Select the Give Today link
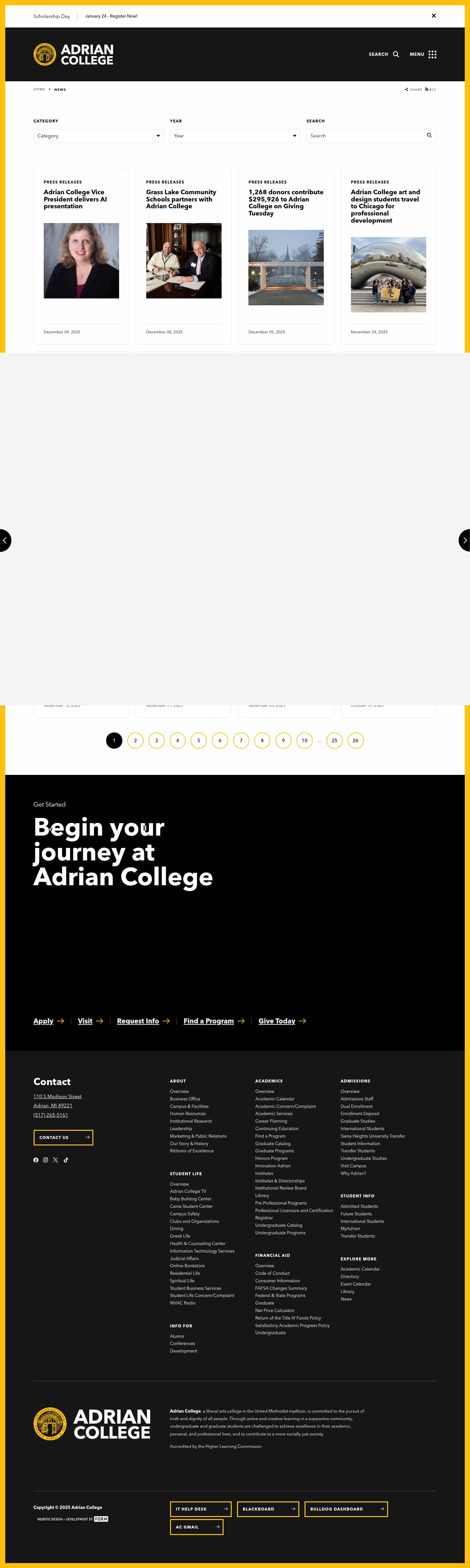The width and height of the screenshot is (470, 1568). pyautogui.click(x=277, y=1021)
